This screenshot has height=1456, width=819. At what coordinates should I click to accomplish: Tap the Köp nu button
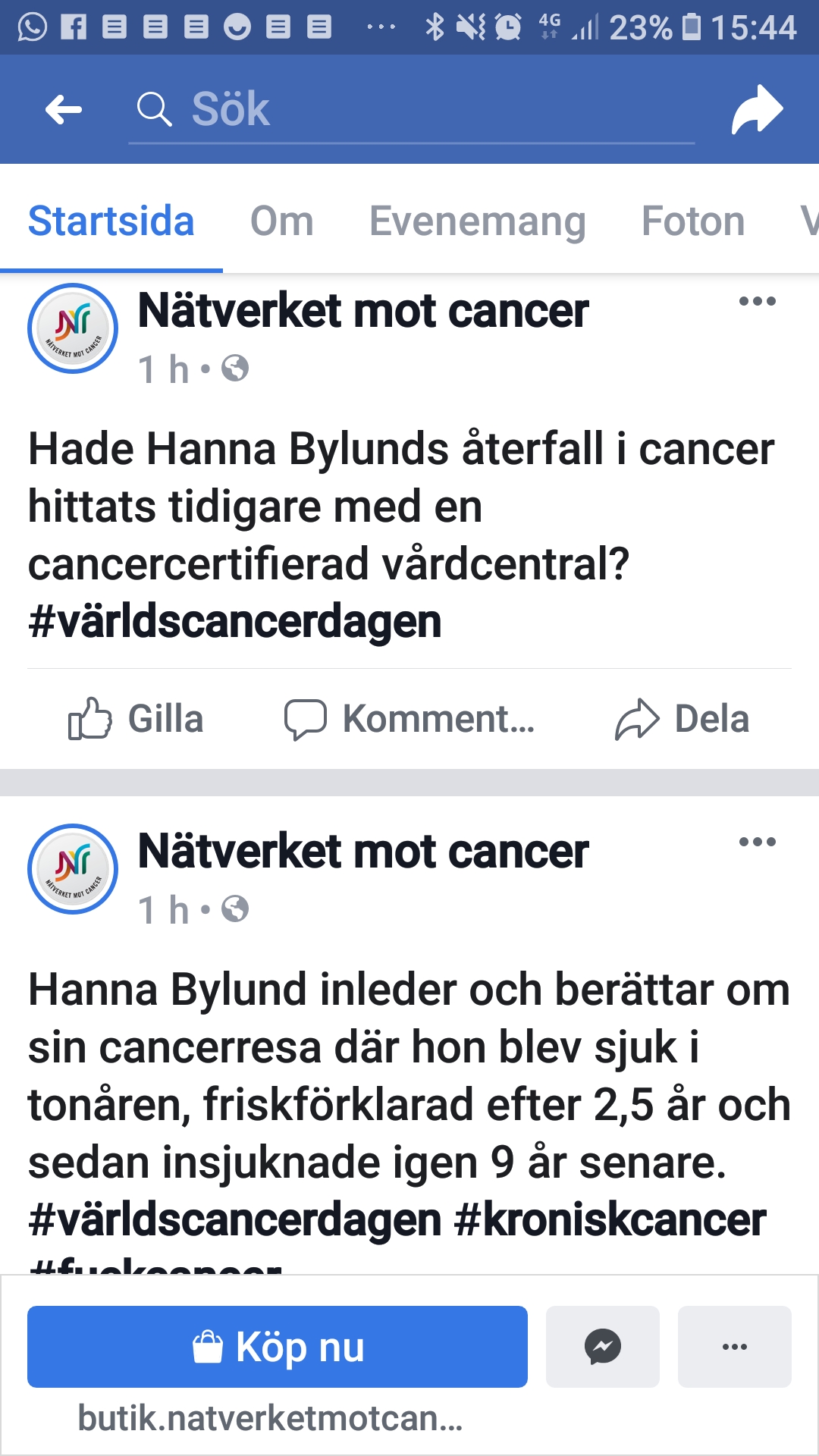(278, 1347)
